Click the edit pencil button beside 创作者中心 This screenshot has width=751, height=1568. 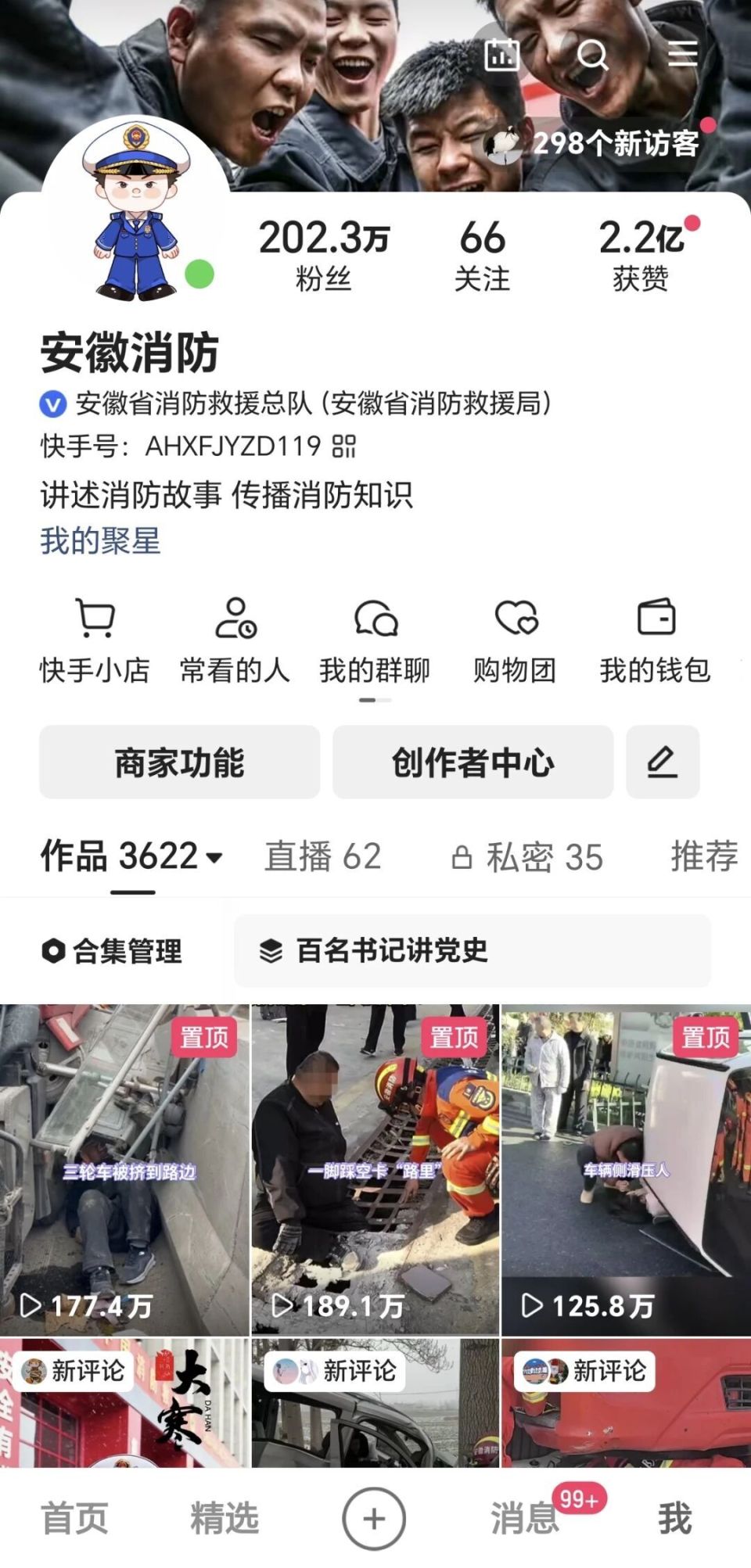(x=663, y=762)
